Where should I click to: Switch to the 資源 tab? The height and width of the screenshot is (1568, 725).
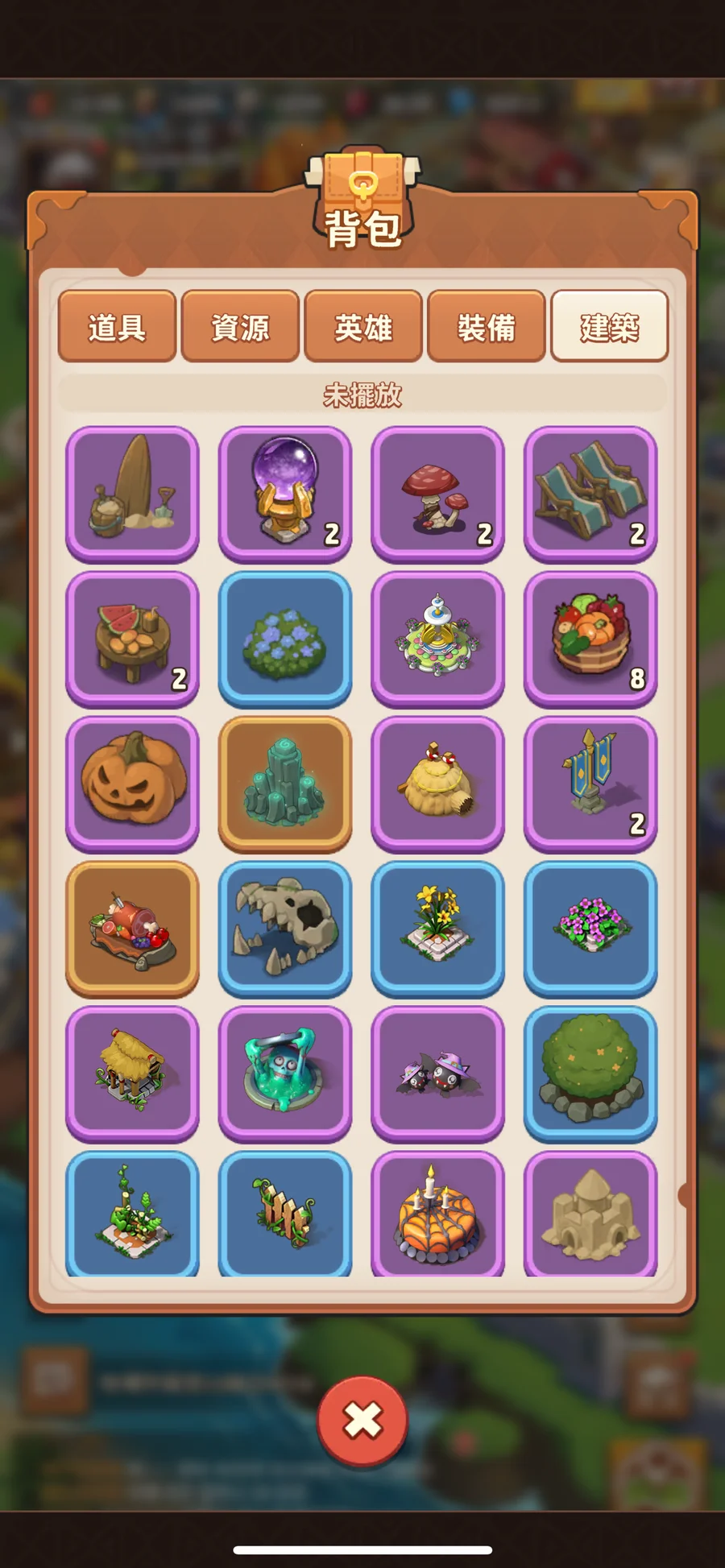240,326
